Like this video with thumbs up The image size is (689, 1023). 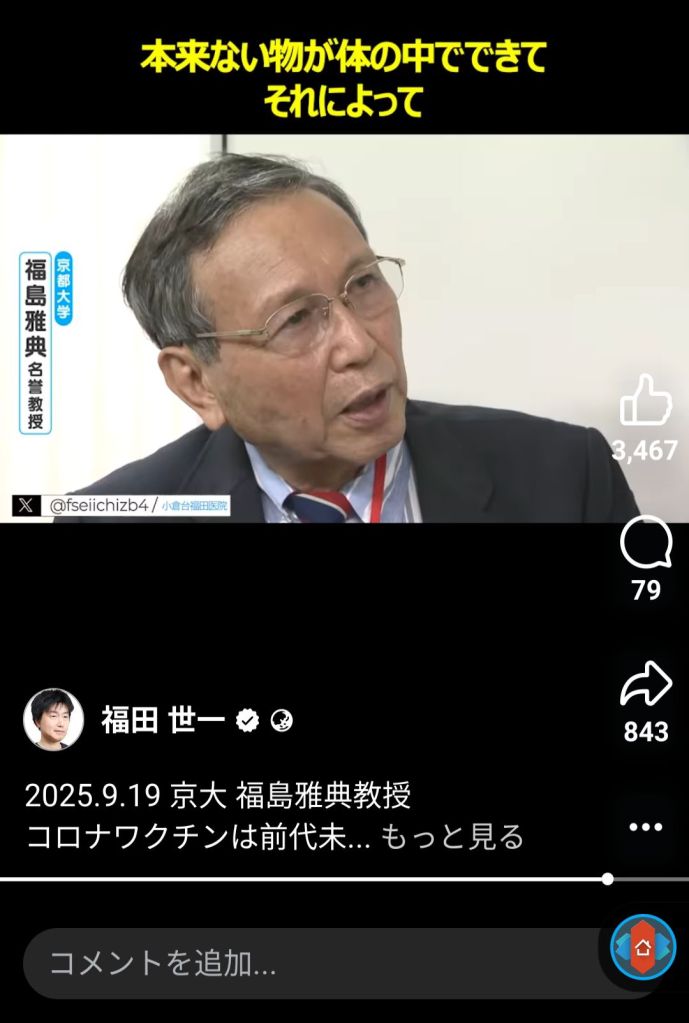[645, 402]
